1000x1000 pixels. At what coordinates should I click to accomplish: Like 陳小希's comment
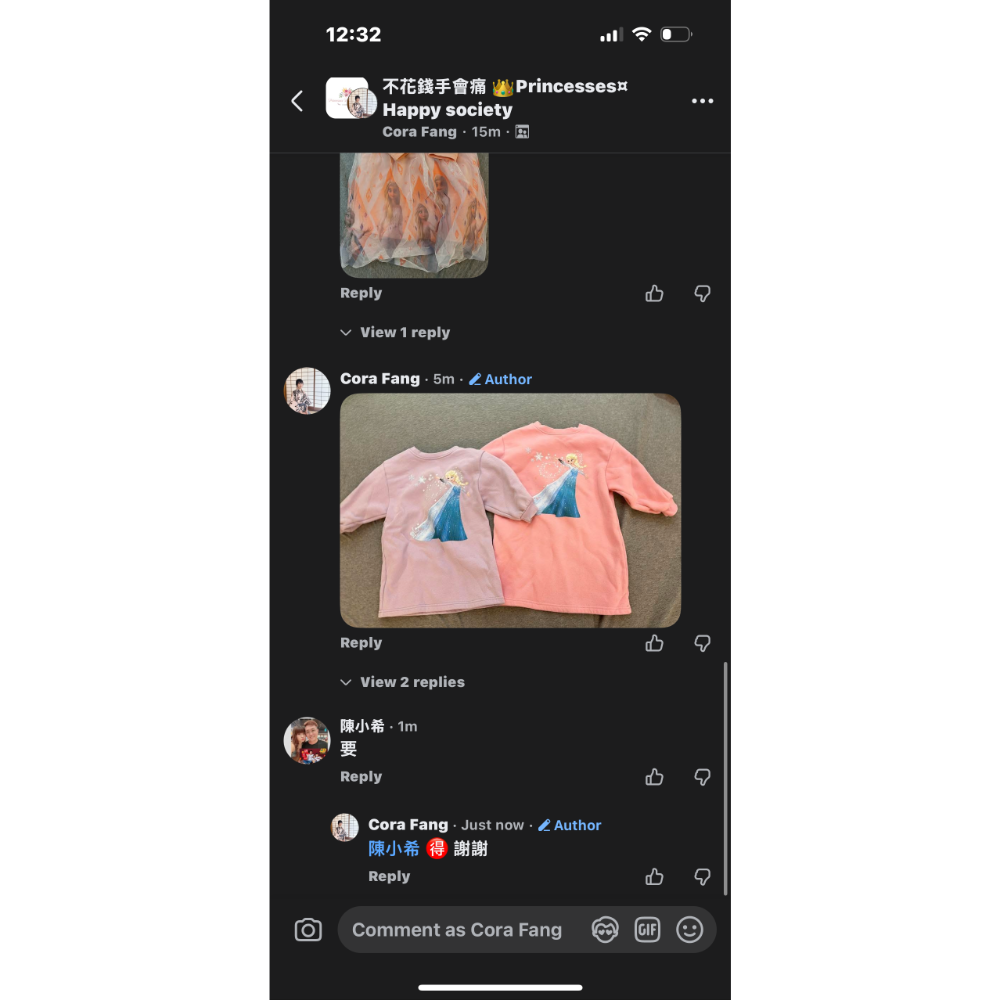(x=654, y=777)
